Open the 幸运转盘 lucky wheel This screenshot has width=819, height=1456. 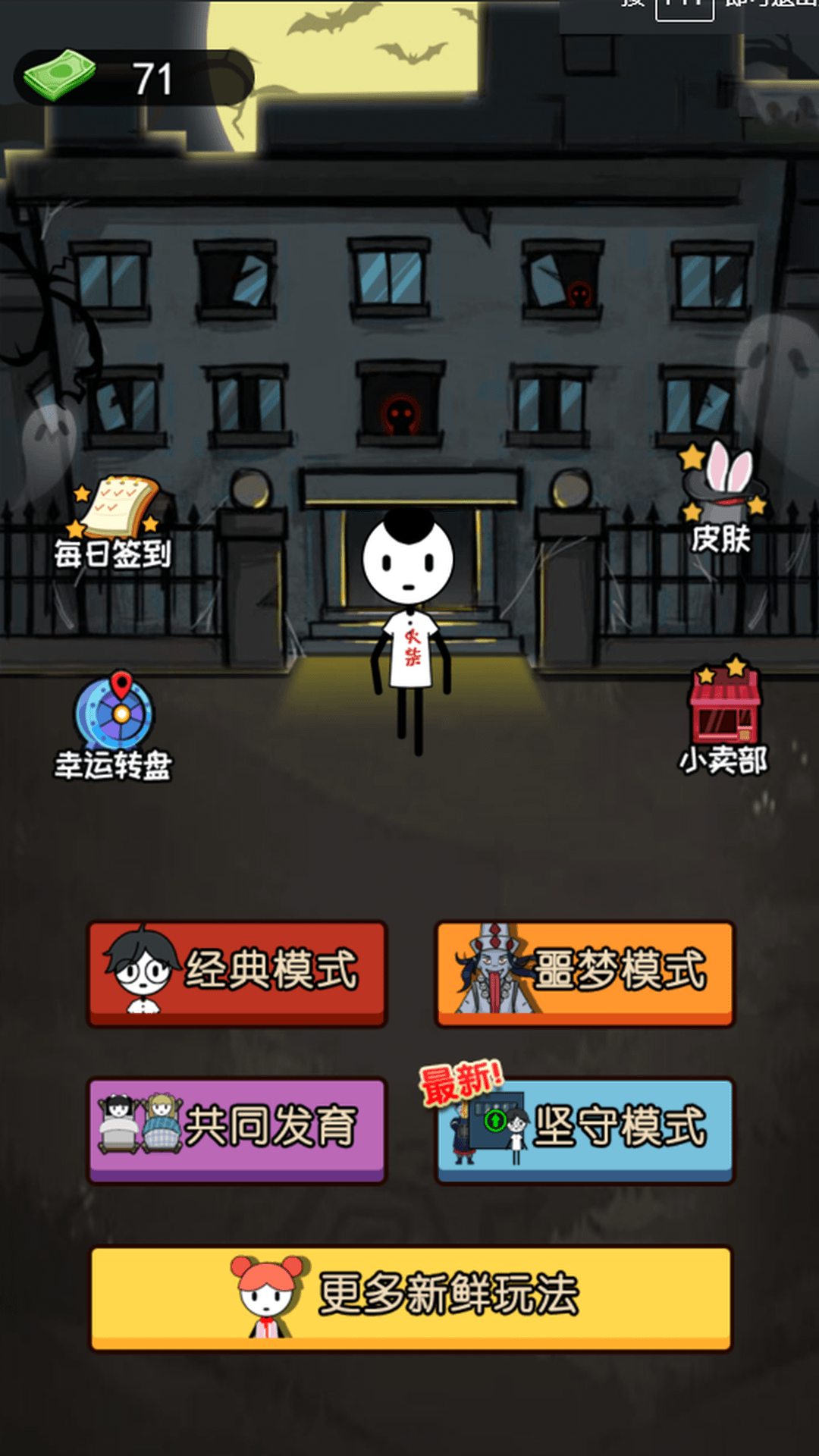tap(113, 726)
